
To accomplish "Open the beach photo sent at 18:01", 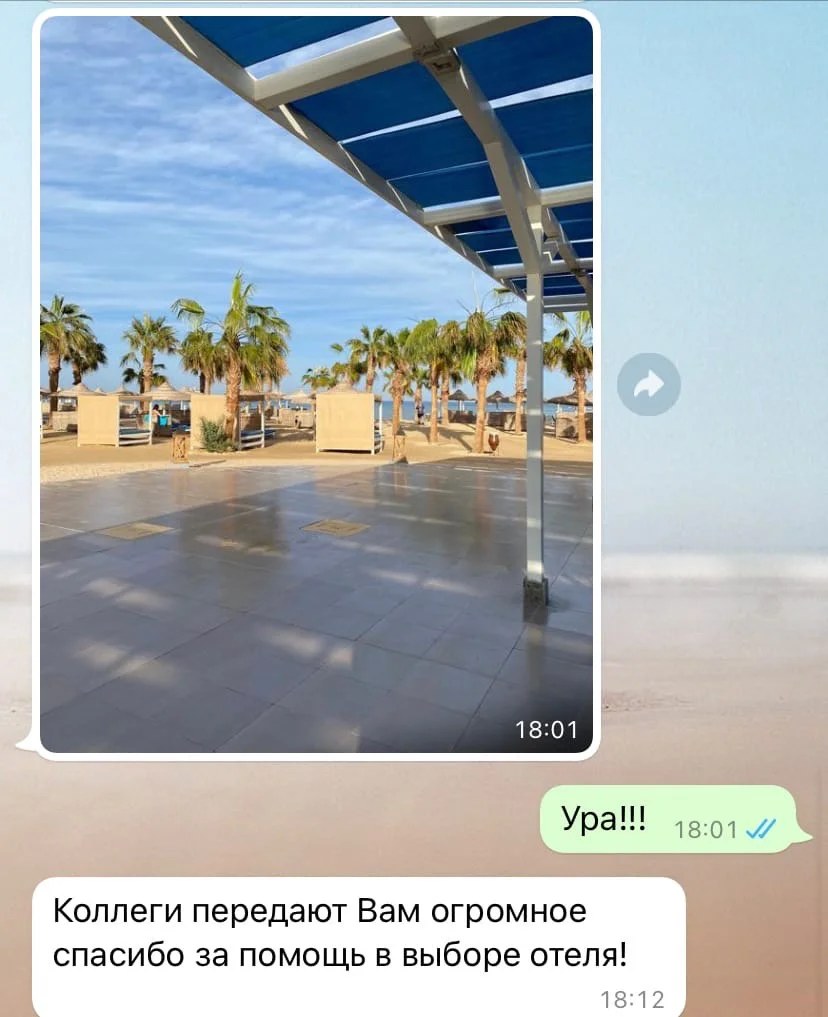I will 316,384.
